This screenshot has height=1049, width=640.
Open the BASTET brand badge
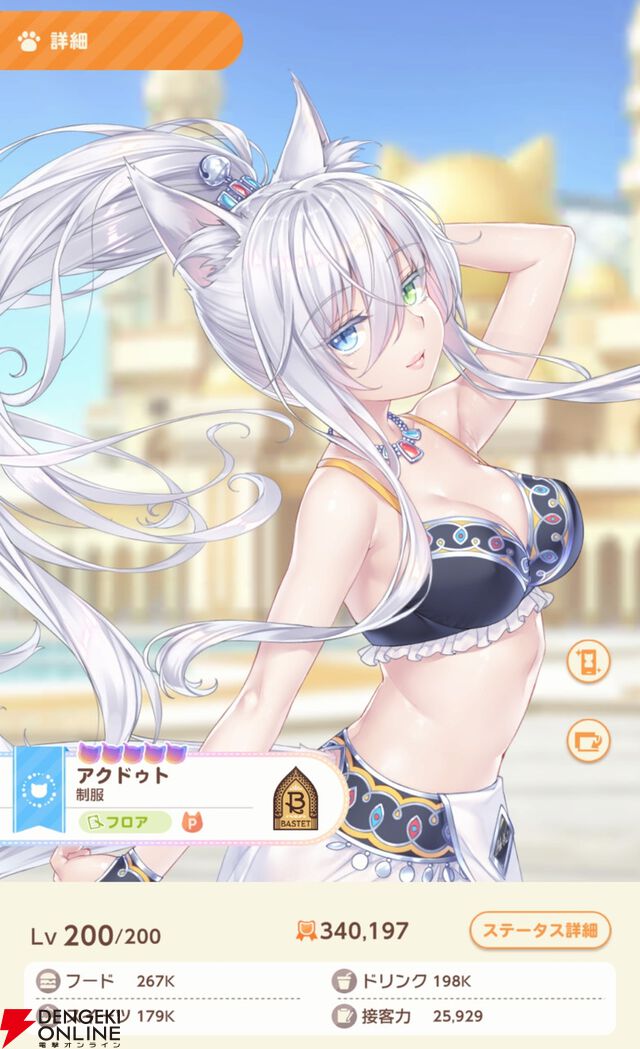coord(295,795)
